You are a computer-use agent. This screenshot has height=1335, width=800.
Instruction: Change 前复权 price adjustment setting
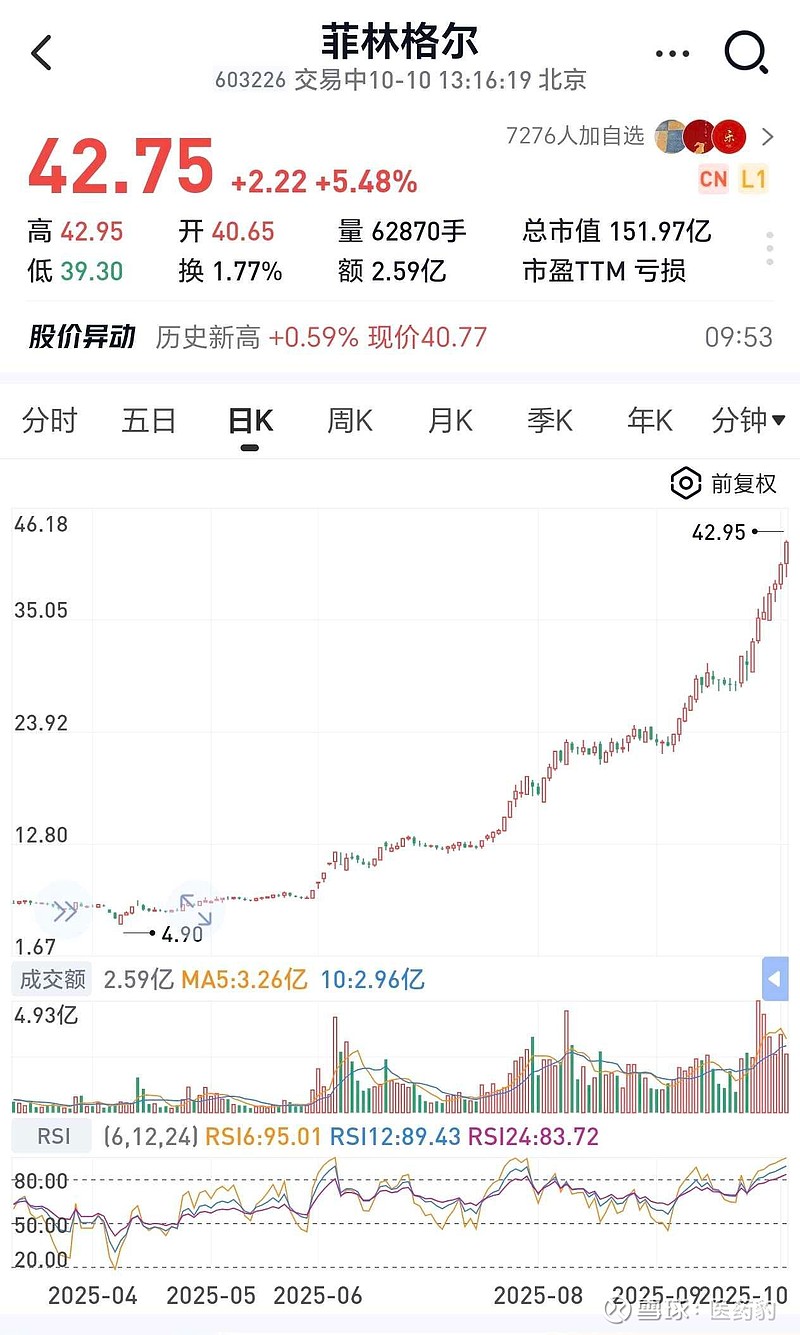pyautogui.click(x=723, y=484)
